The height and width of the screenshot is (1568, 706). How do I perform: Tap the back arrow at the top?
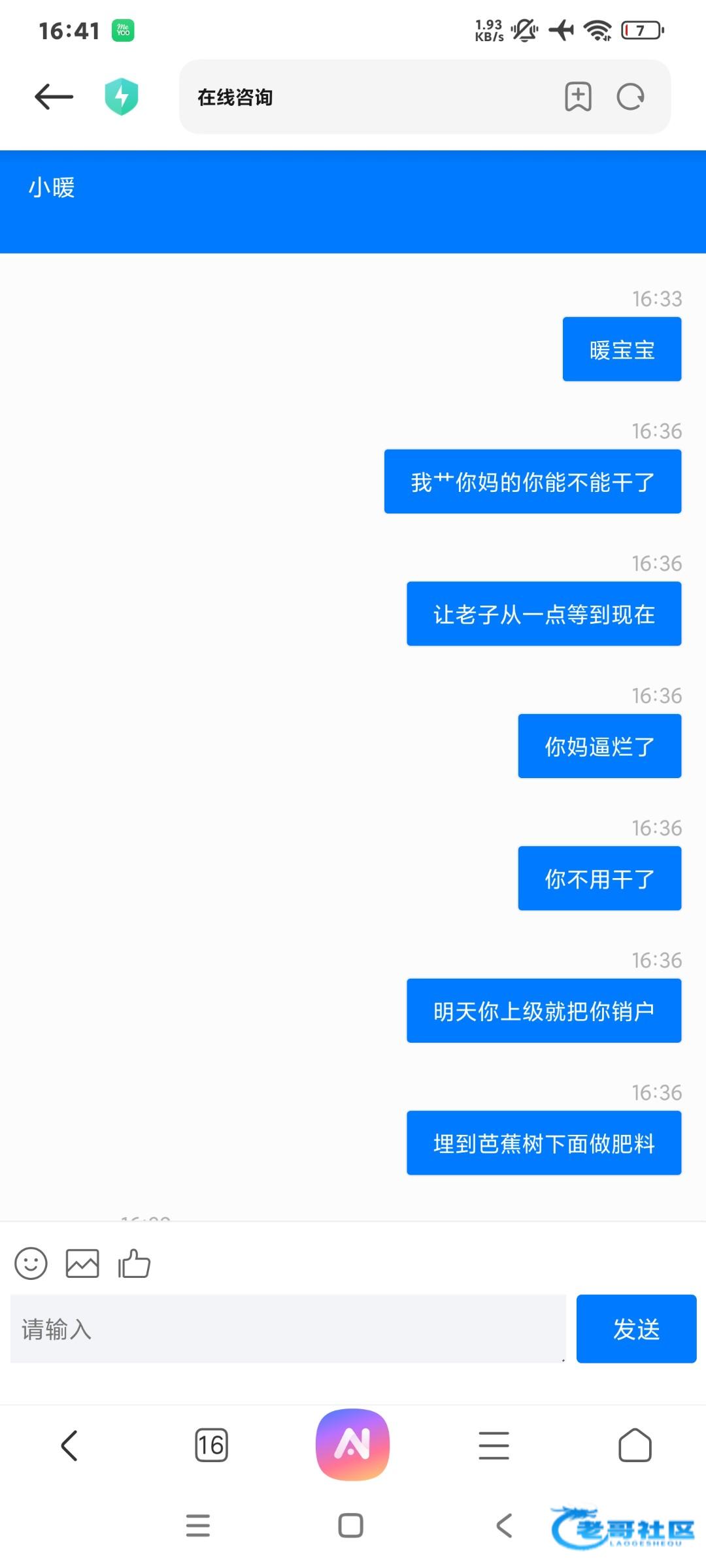click(54, 97)
